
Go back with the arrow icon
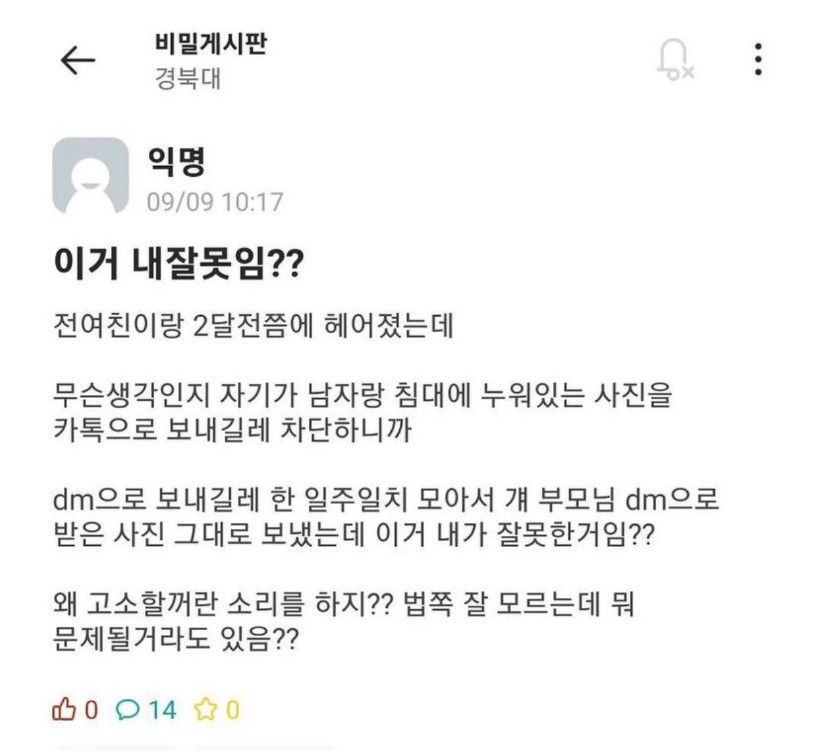coord(77,61)
